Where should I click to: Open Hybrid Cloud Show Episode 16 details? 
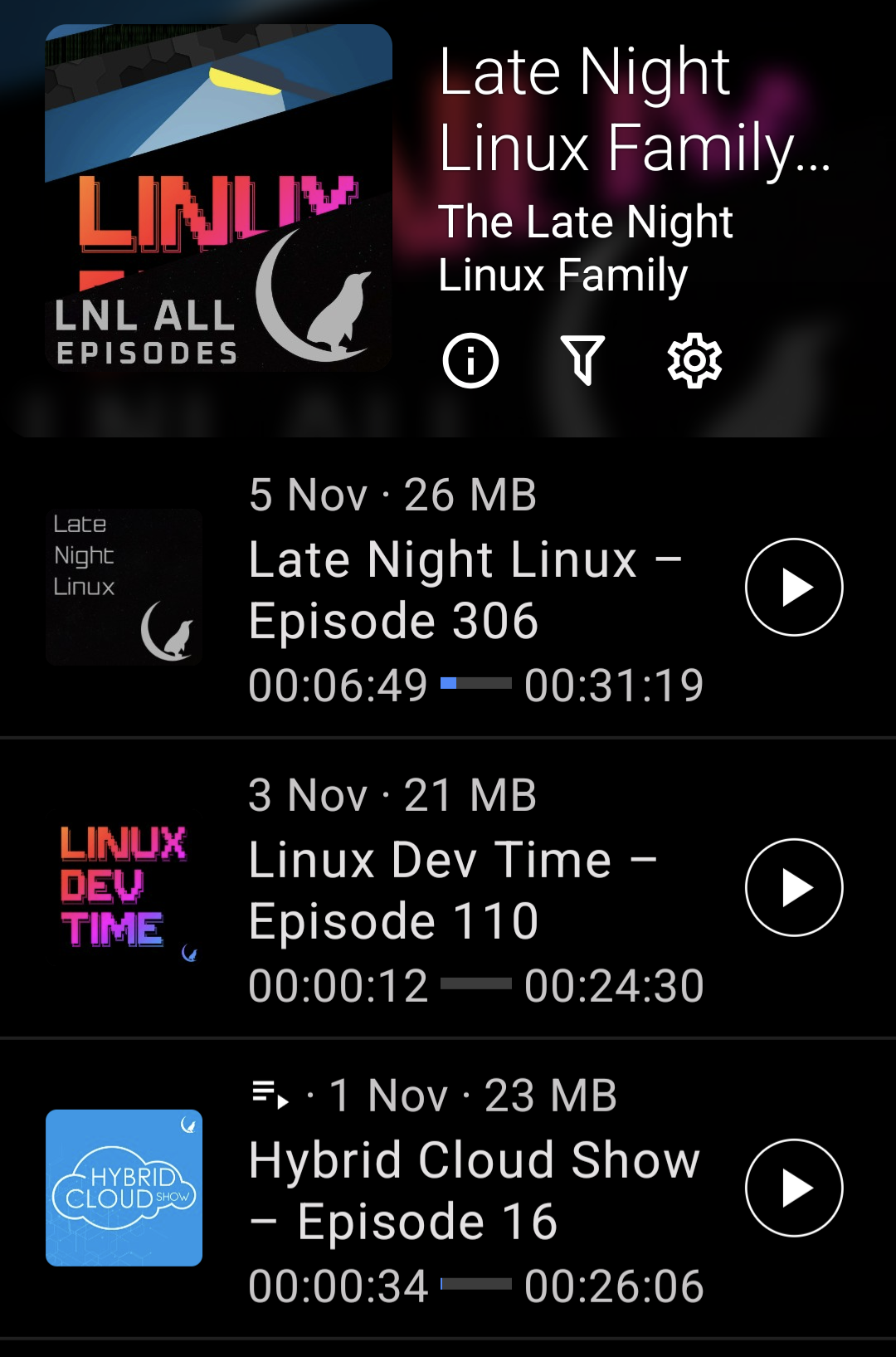tap(473, 1191)
